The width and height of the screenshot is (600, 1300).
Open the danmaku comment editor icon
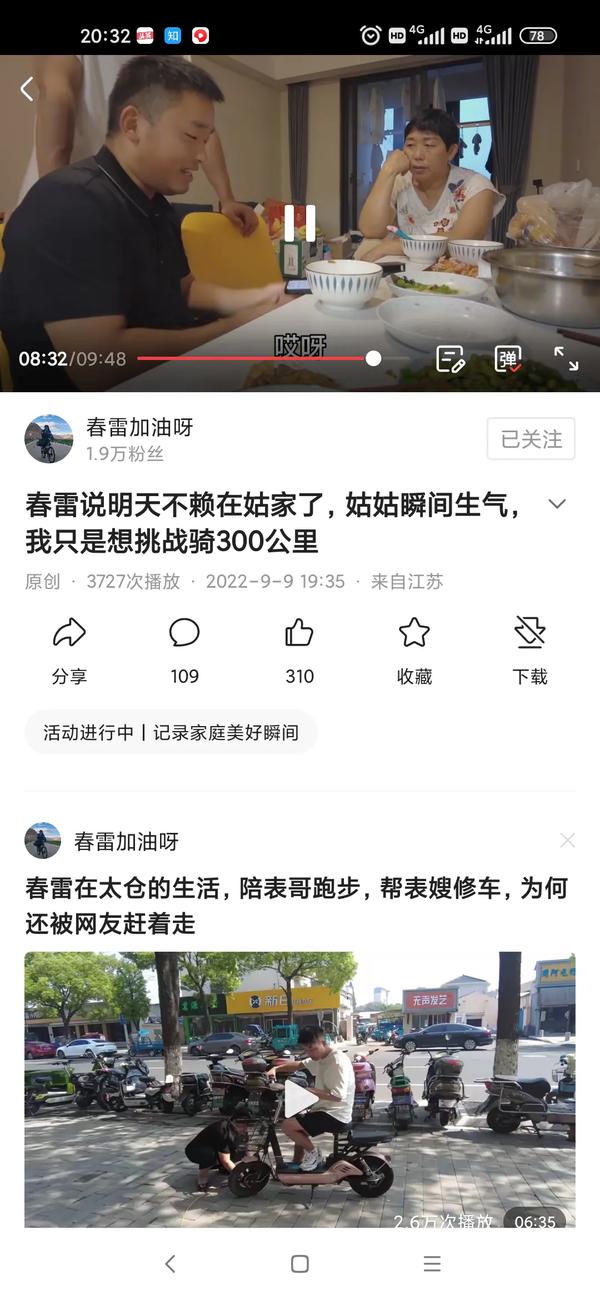point(451,358)
